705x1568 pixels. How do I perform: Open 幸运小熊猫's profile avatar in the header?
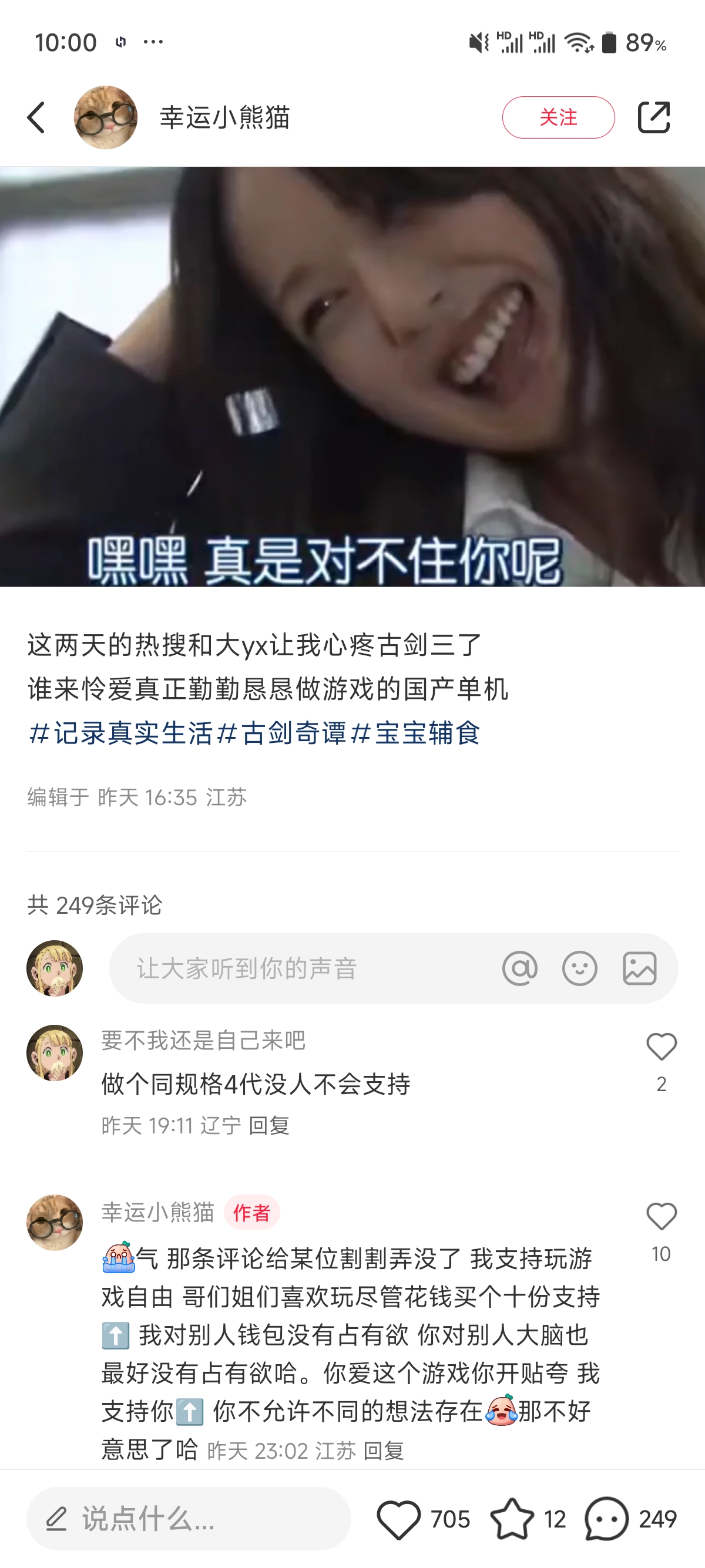(x=106, y=117)
